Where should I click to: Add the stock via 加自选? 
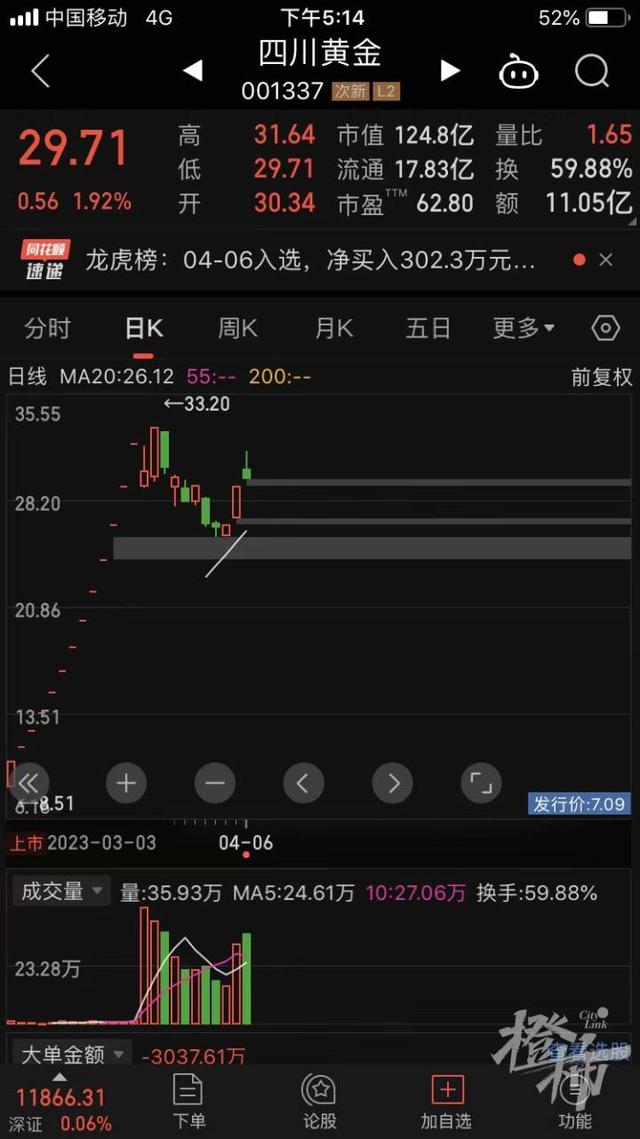pos(446,1100)
